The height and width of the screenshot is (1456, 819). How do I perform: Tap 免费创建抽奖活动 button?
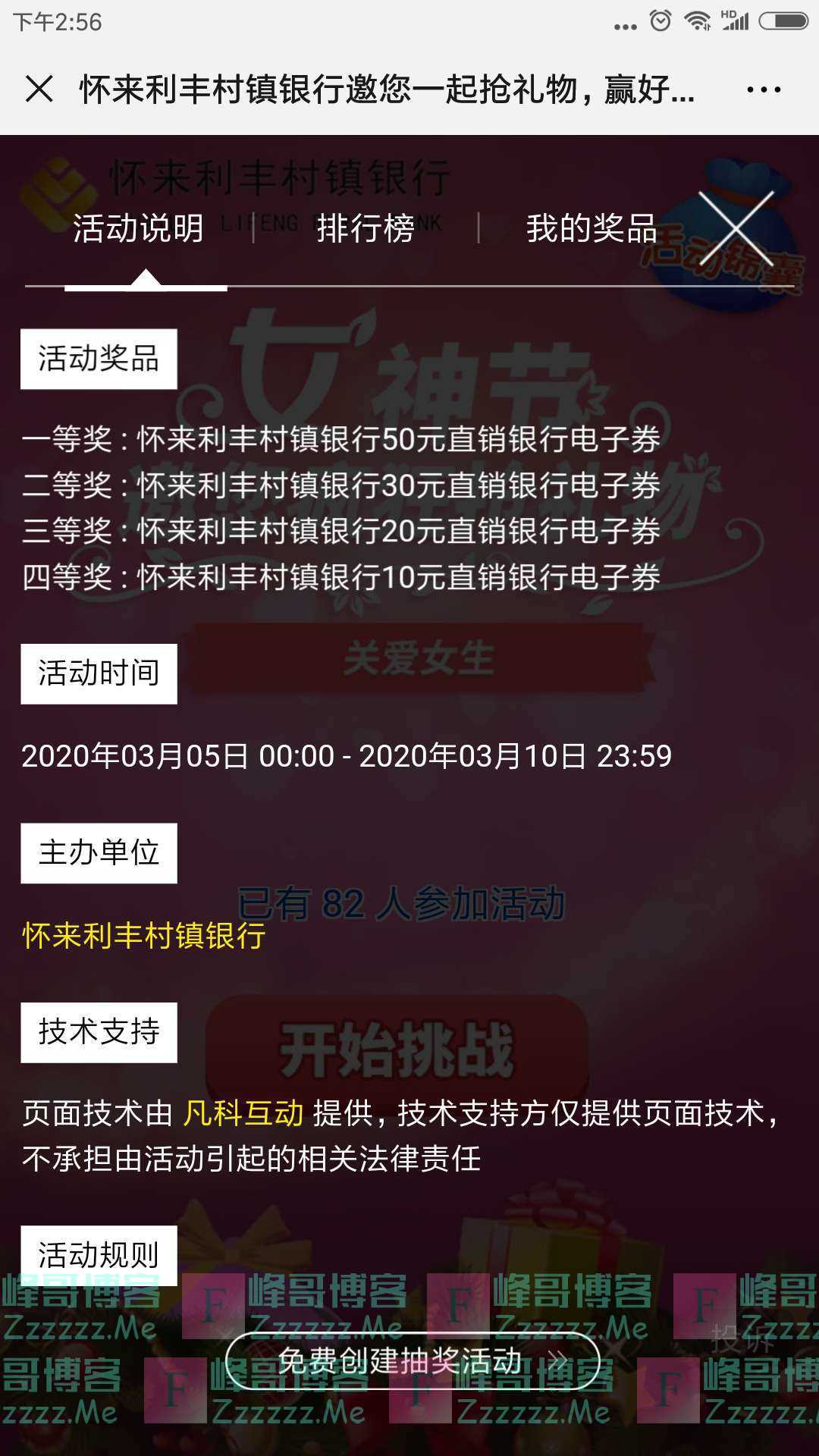click(413, 1361)
